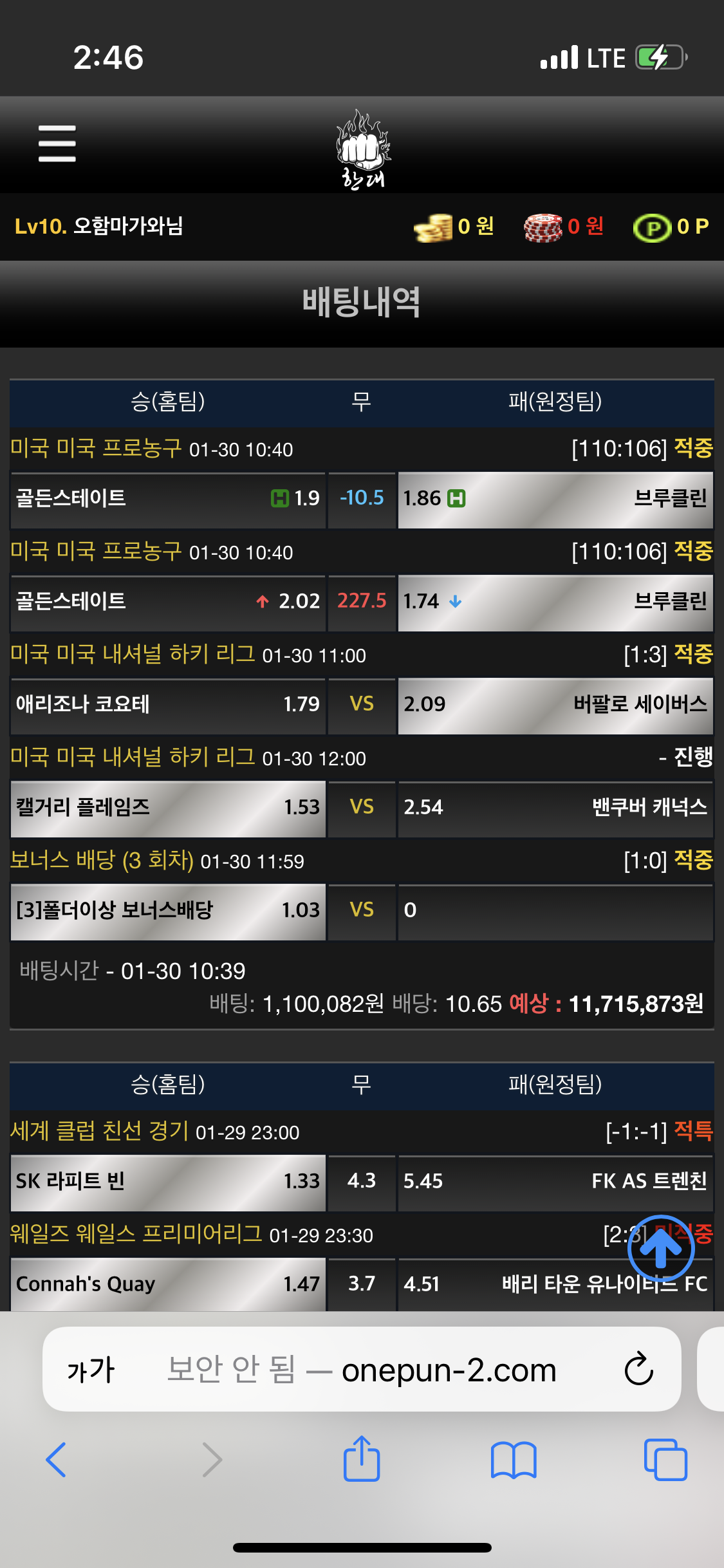The height and width of the screenshot is (1568, 724).
Task: Tap the P points balance 0 P
Action: pyautogui.click(x=671, y=227)
